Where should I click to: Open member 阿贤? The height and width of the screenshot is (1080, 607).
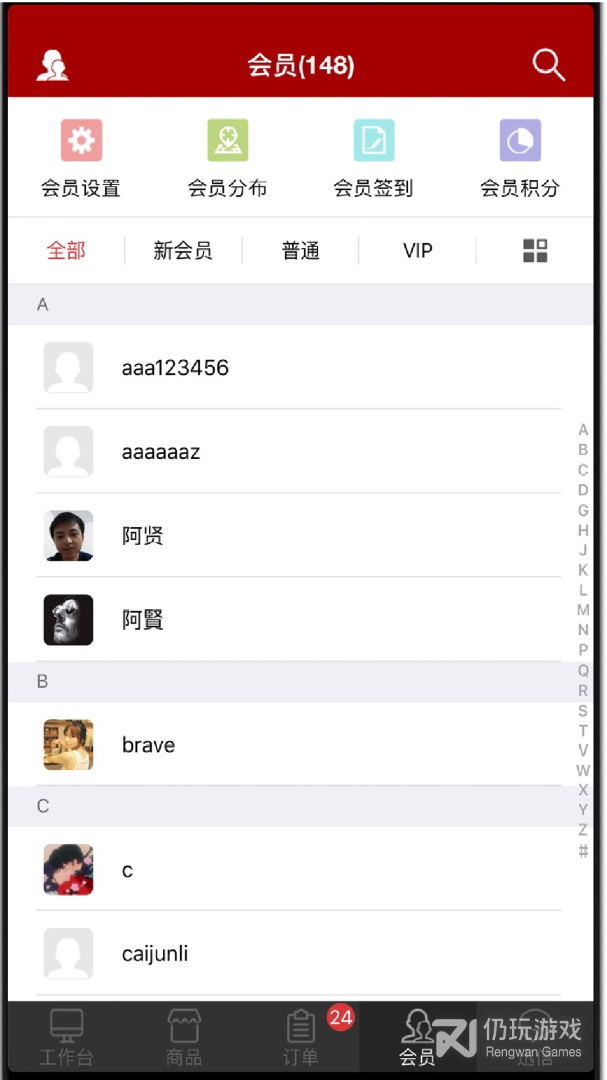tap(298, 535)
